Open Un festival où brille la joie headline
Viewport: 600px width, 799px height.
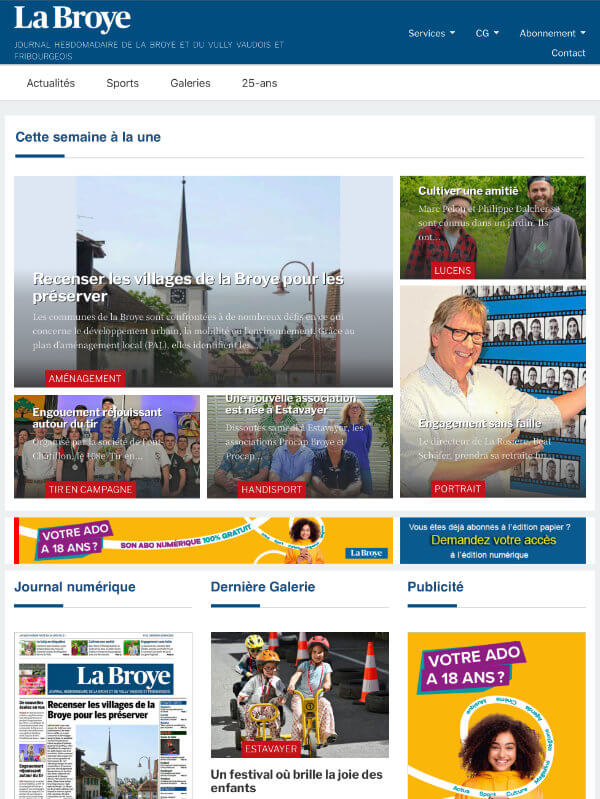click(x=296, y=780)
